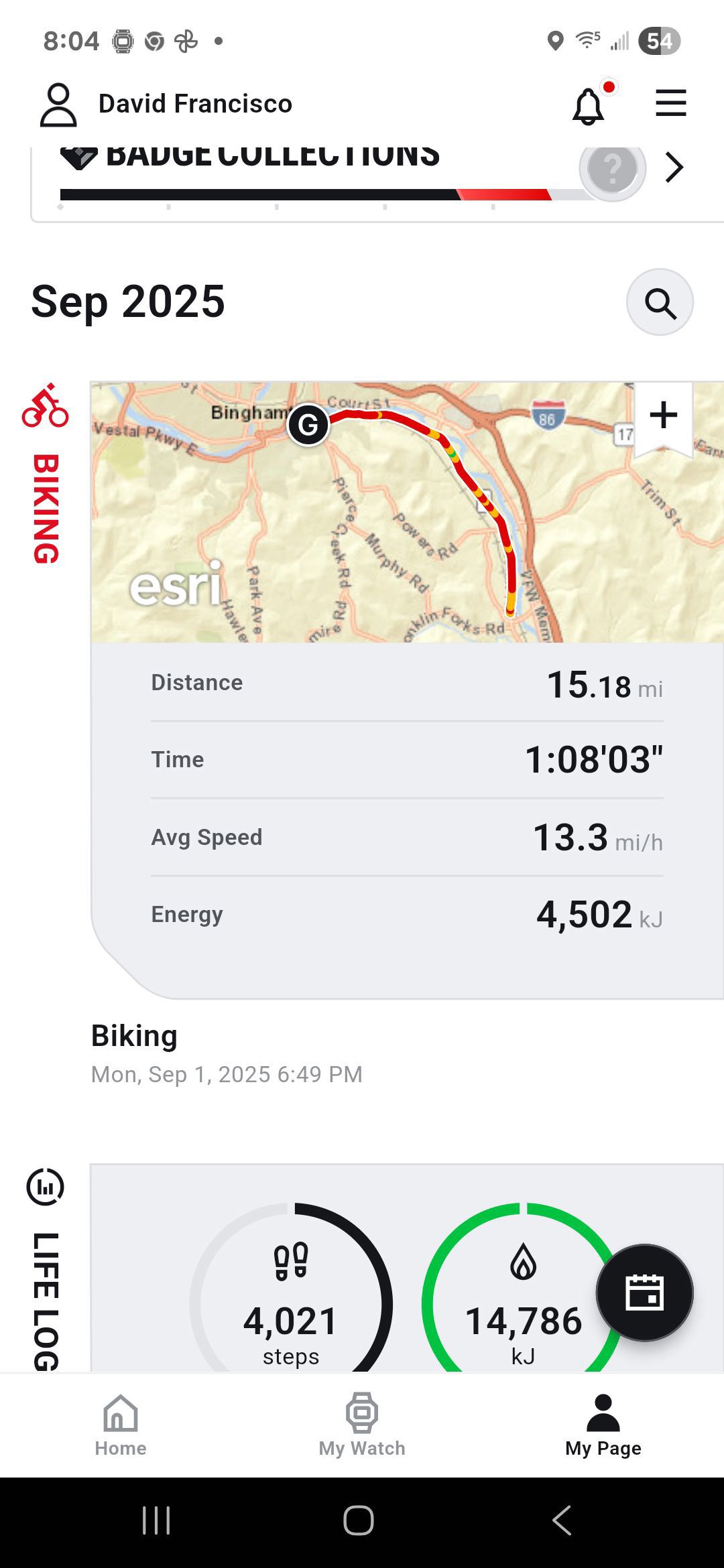
Task: Open the notifications bell
Action: [x=589, y=106]
